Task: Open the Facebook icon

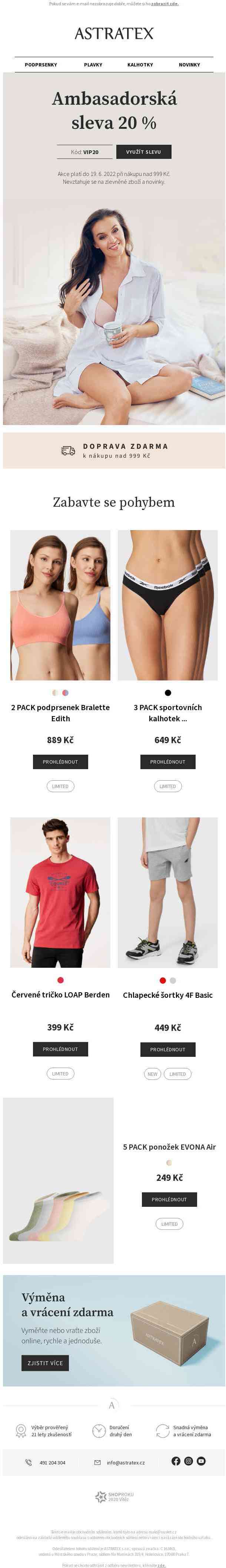Action: tap(176, 1461)
